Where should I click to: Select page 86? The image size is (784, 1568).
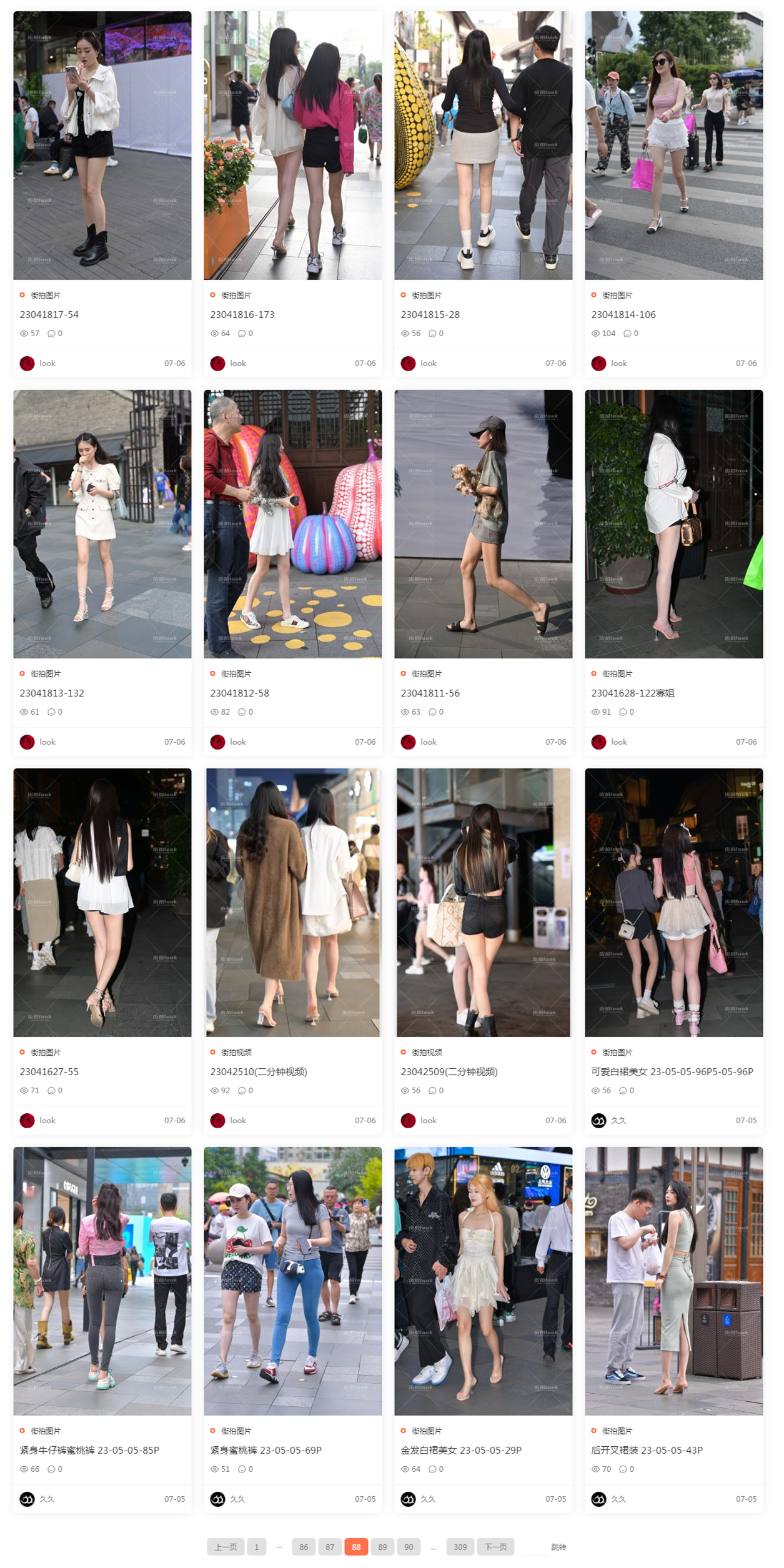[x=304, y=1547]
